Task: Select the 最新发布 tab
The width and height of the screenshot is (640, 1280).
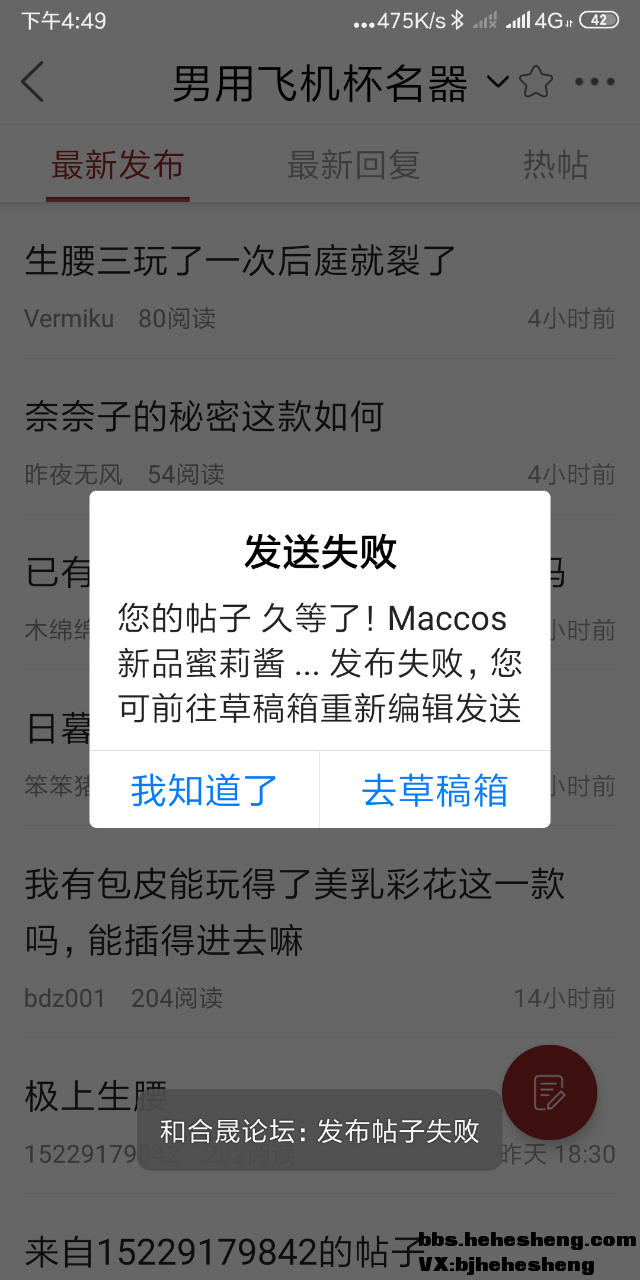Action: (x=117, y=165)
